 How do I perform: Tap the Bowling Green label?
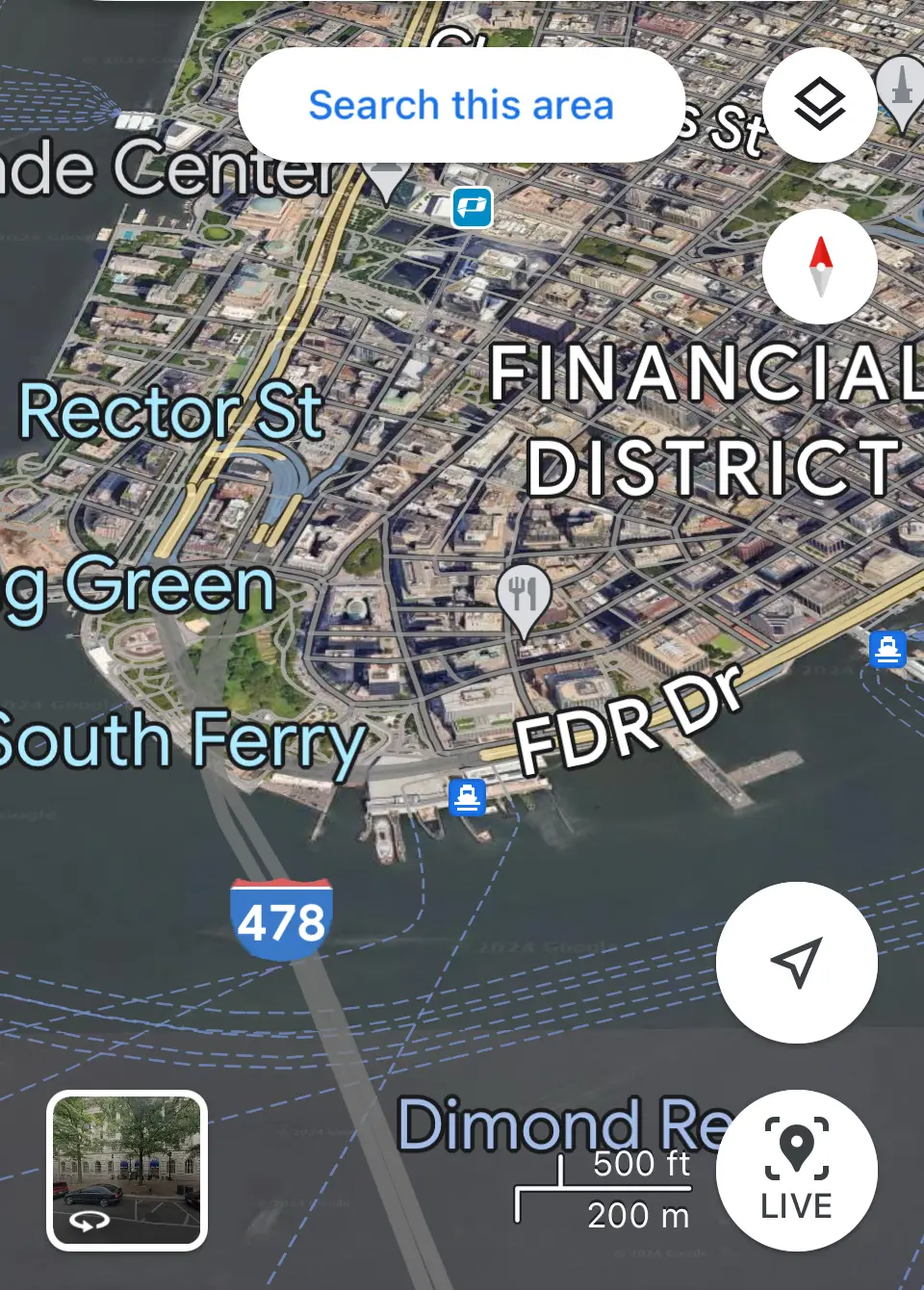[135, 582]
